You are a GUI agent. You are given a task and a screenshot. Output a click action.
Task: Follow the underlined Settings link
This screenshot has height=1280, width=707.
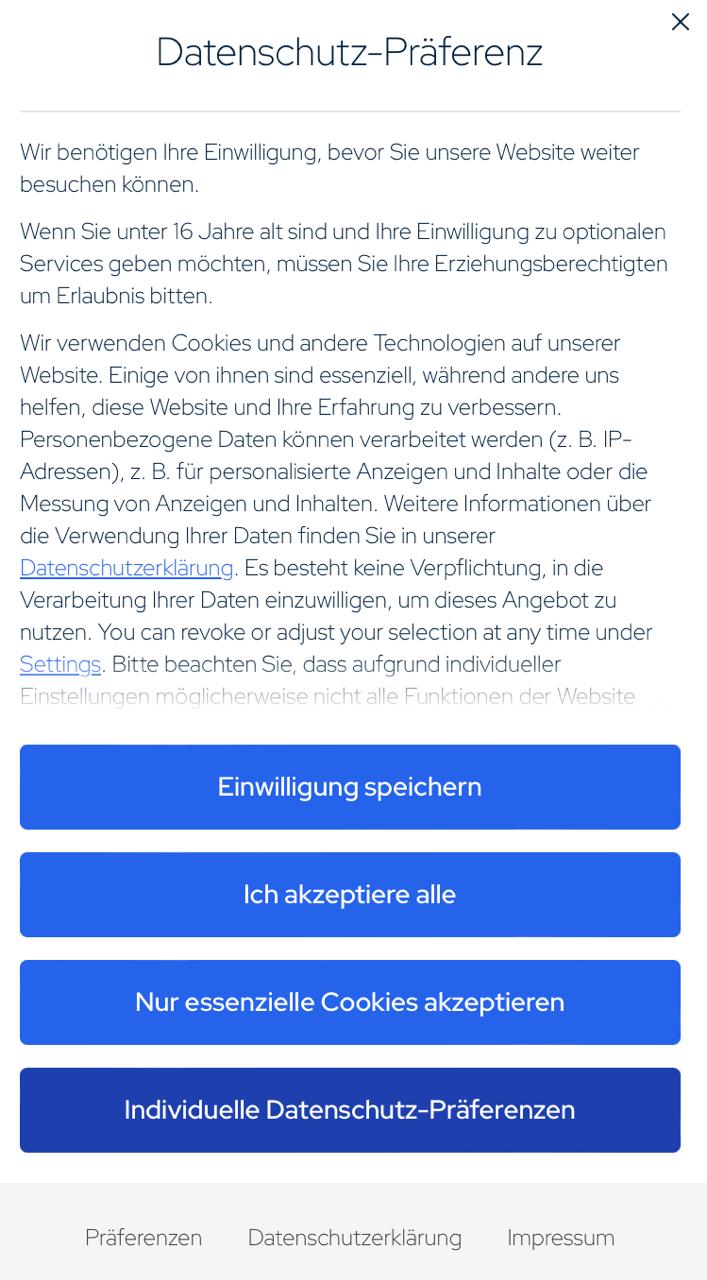pos(60,664)
